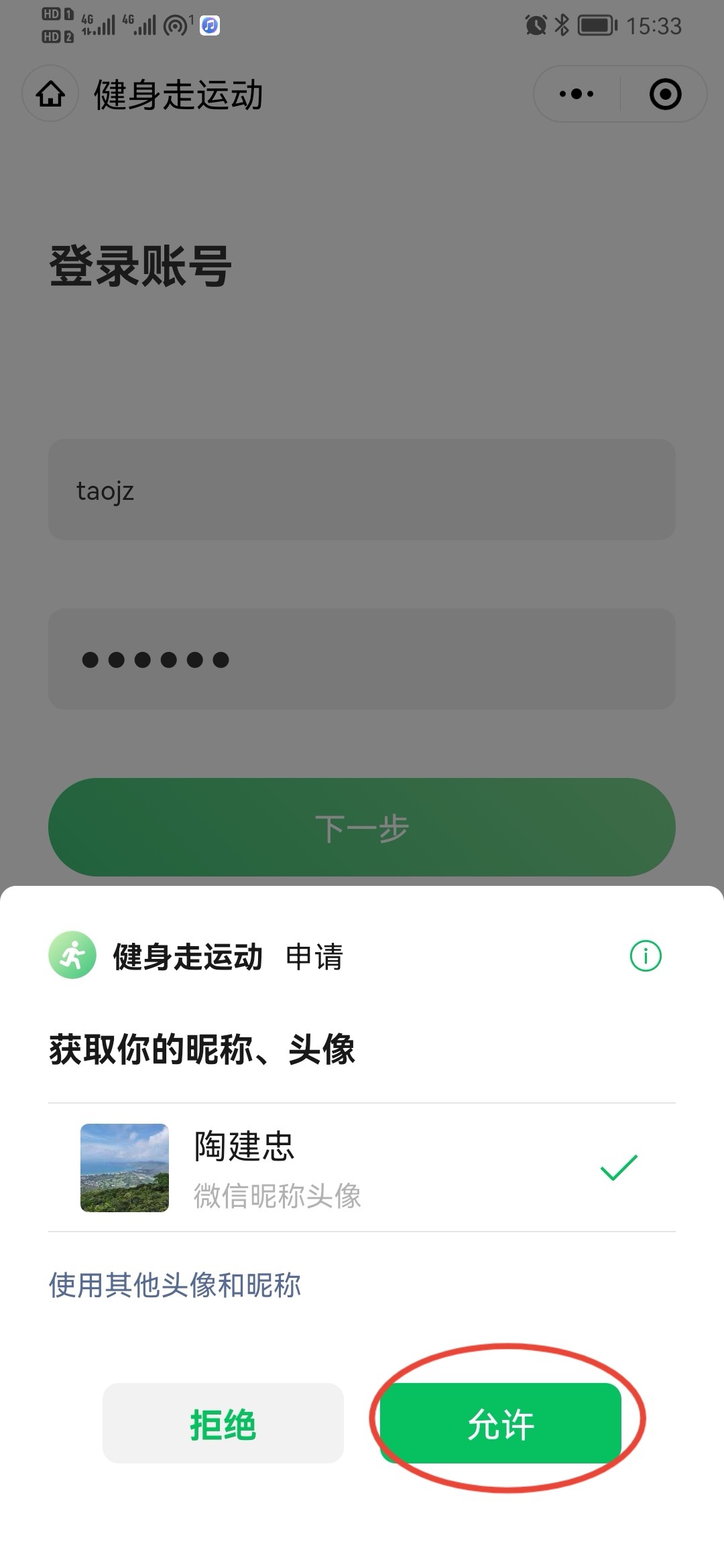Open the info icon beside 申请
Image resolution: width=724 pixels, height=1568 pixels.
[x=646, y=956]
